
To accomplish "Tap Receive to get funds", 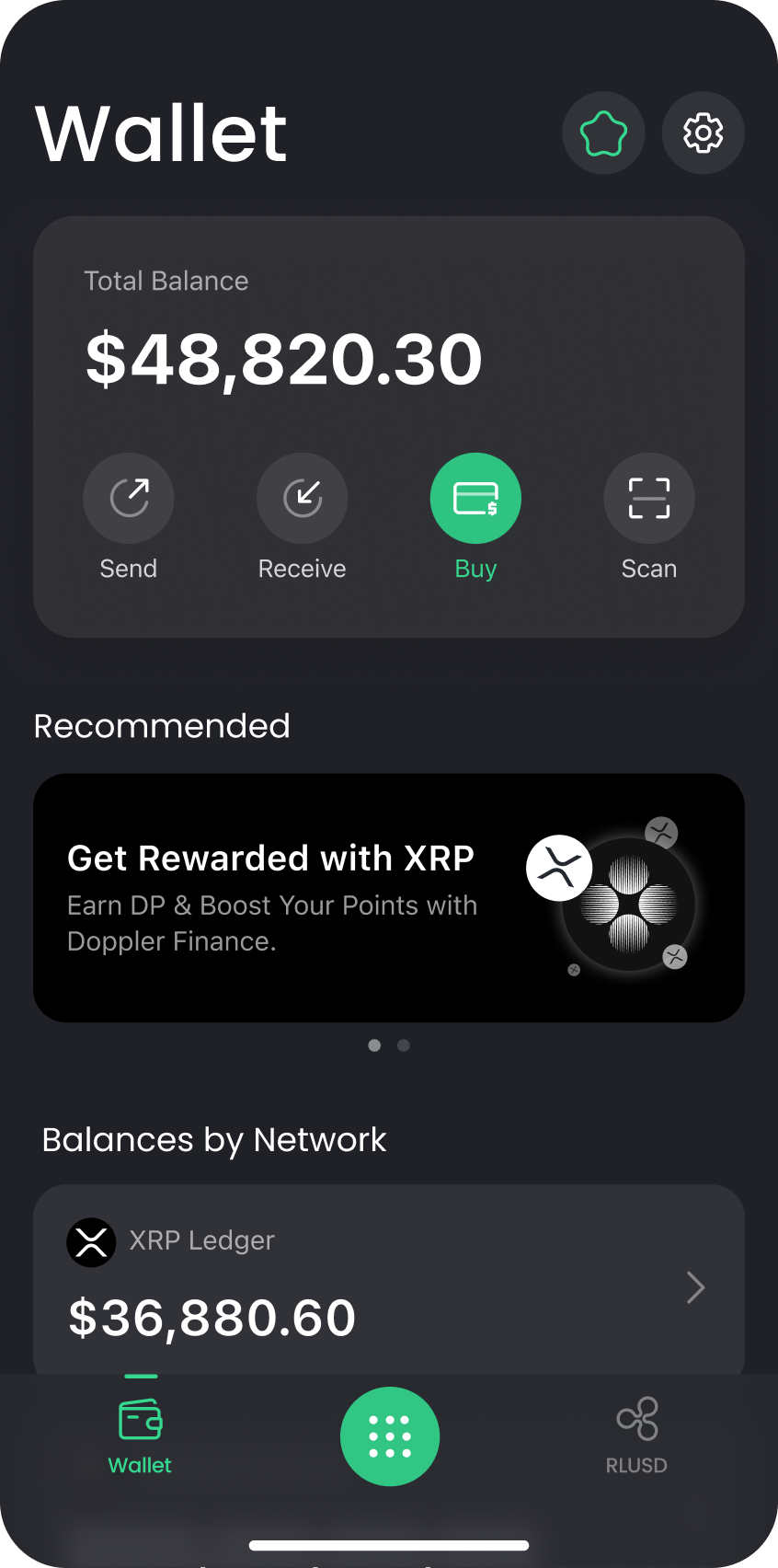I will pos(302,499).
